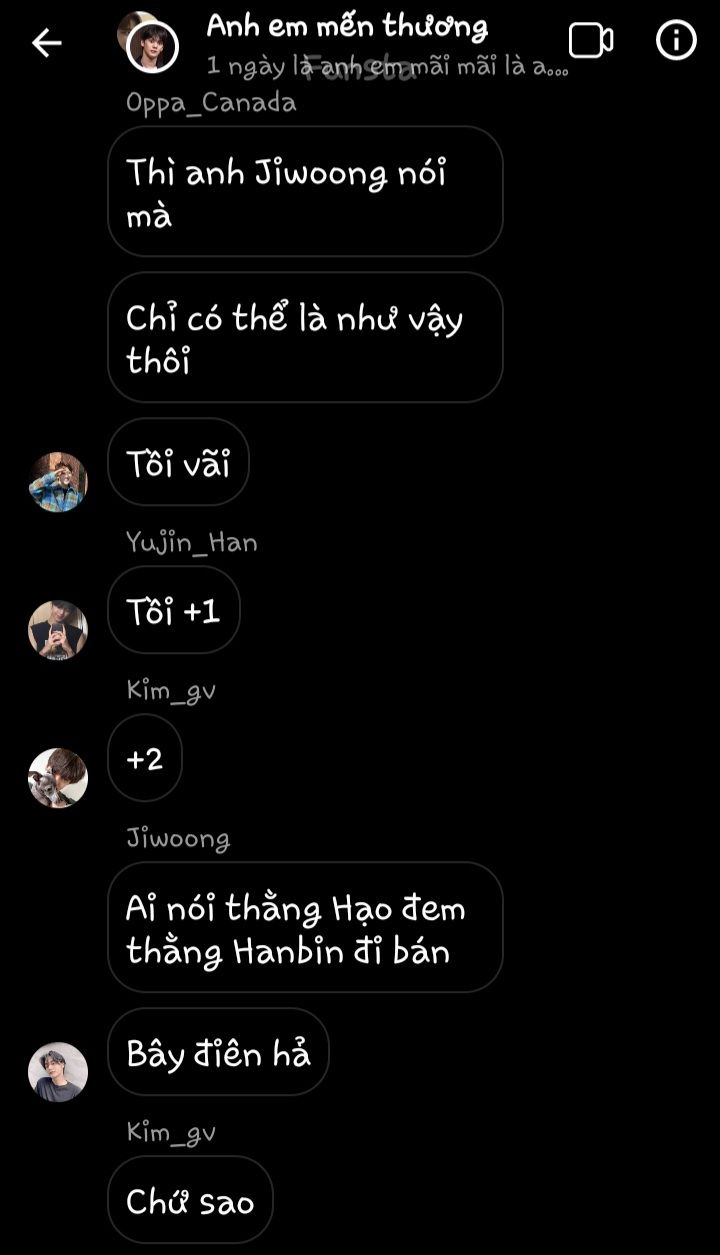The height and width of the screenshot is (1255, 720).
Task: Open the Anh em mến thương group header
Action: pos(347,43)
